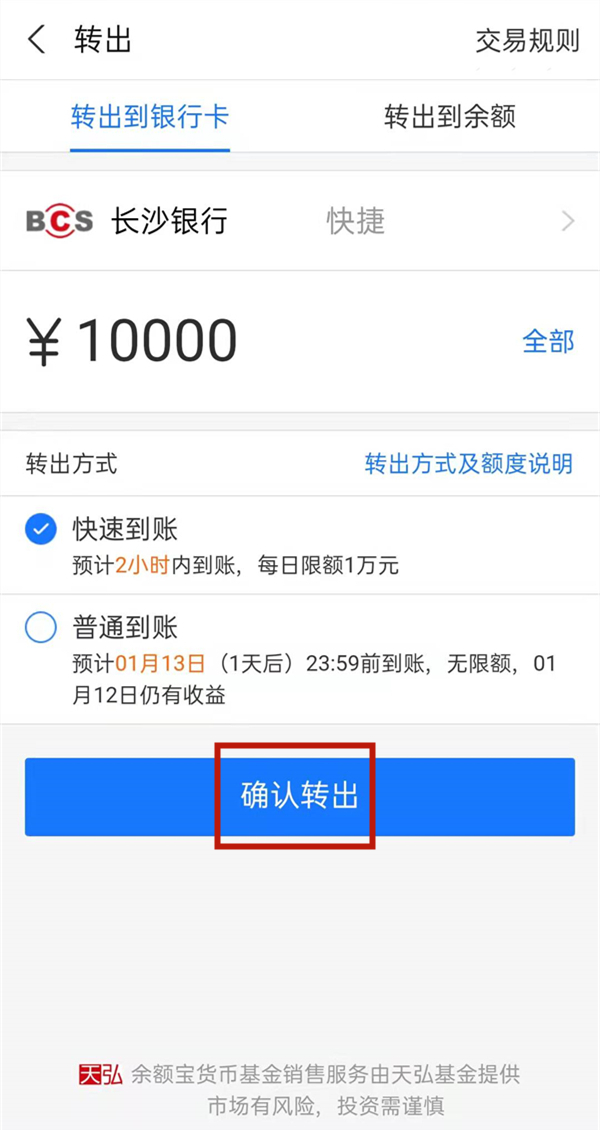Select 普通到账 normal arrival option
Viewport: 600px width, 1130px height.
pos(41,628)
